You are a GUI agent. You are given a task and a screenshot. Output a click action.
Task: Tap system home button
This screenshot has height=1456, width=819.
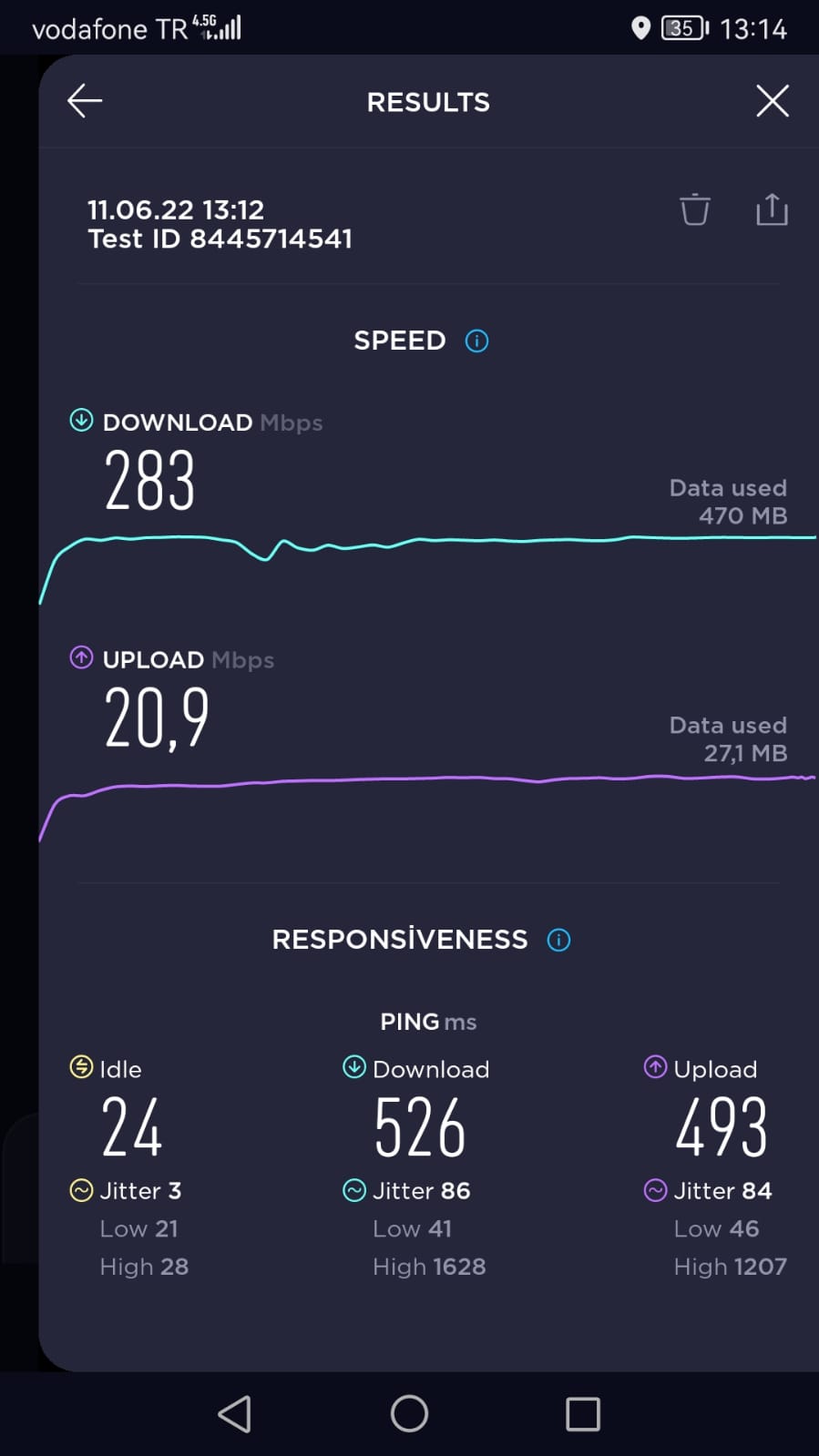pyautogui.click(x=409, y=1414)
